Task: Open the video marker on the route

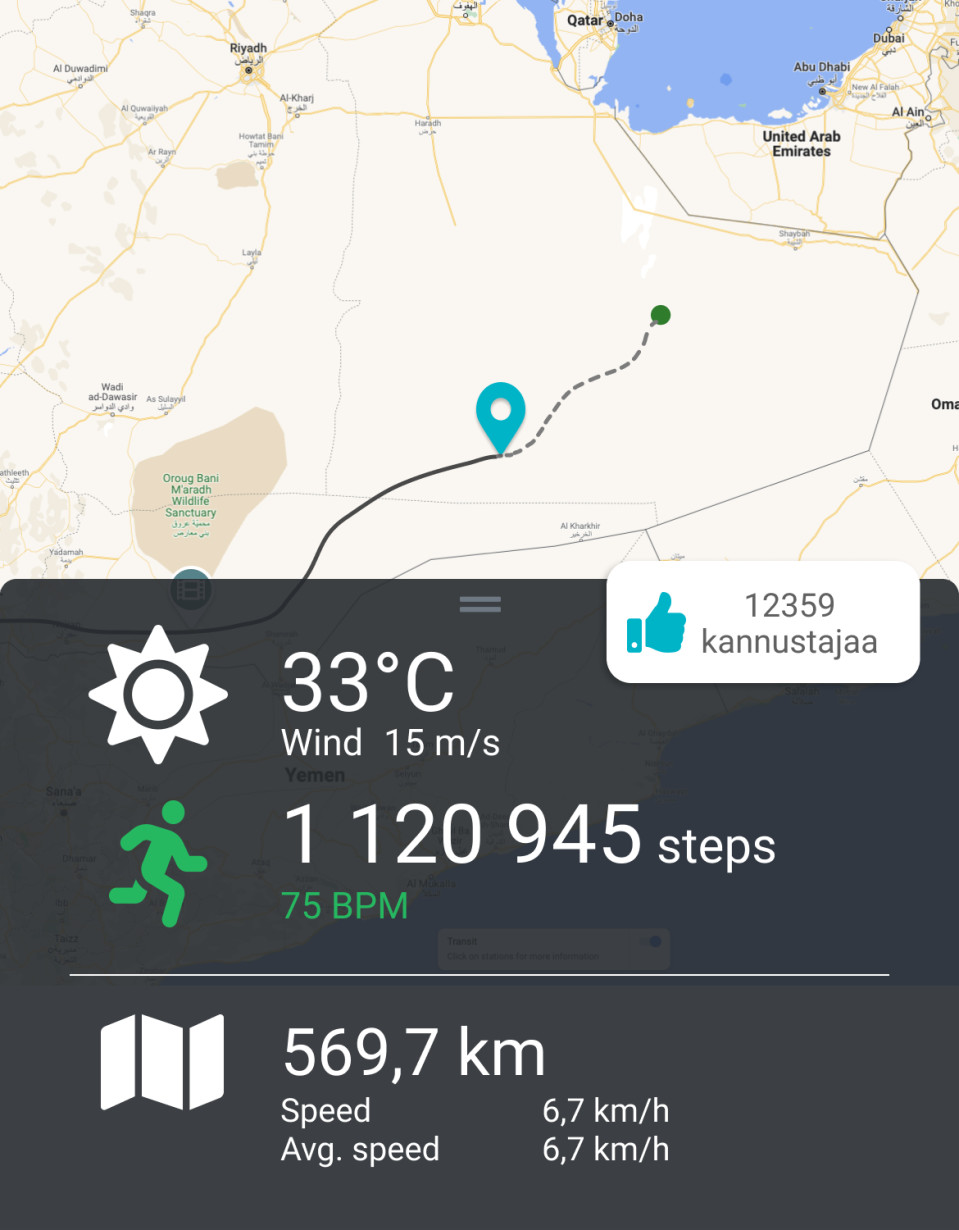Action: 190,590
